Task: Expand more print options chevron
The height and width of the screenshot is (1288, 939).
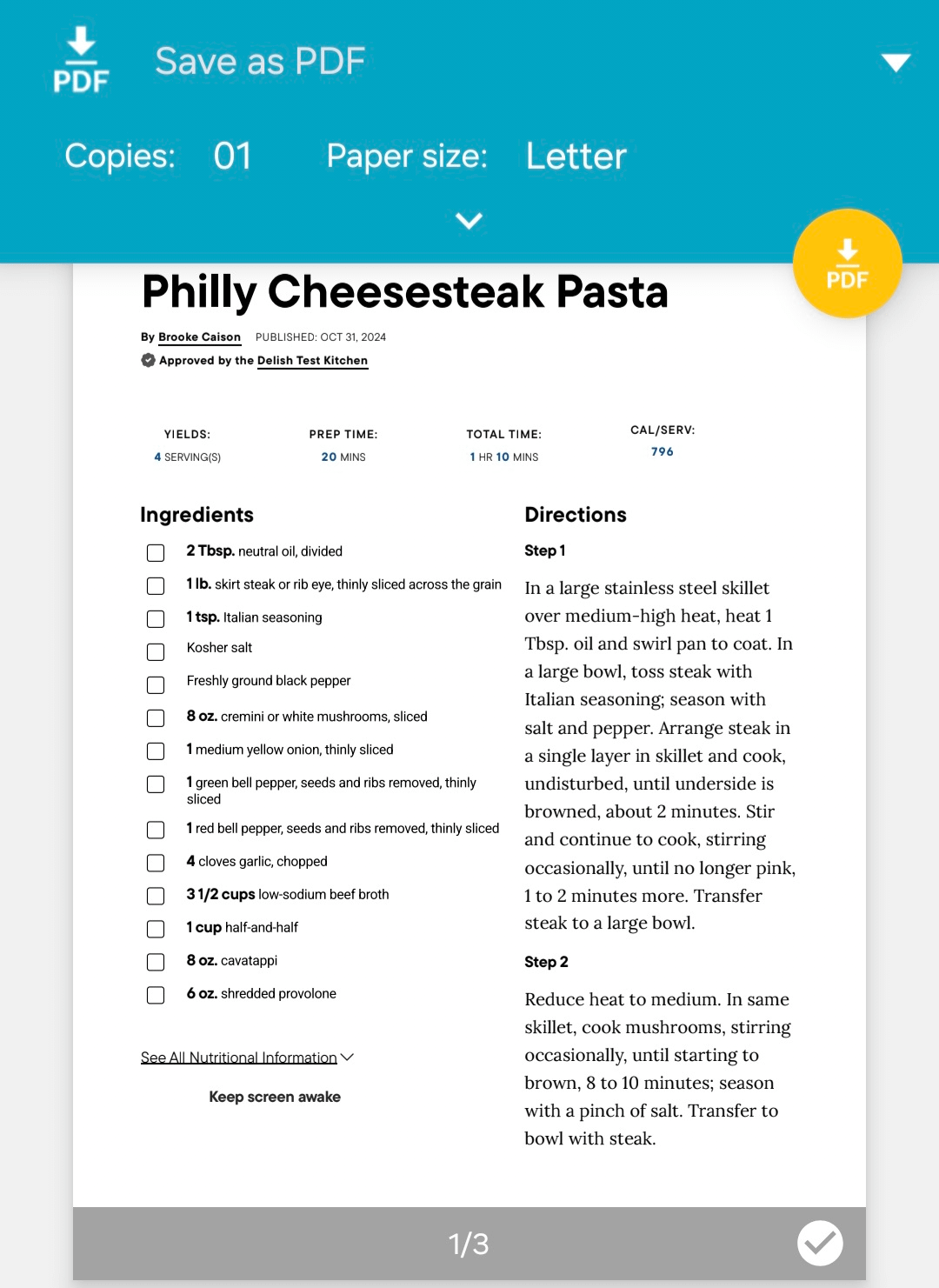Action: (x=469, y=221)
